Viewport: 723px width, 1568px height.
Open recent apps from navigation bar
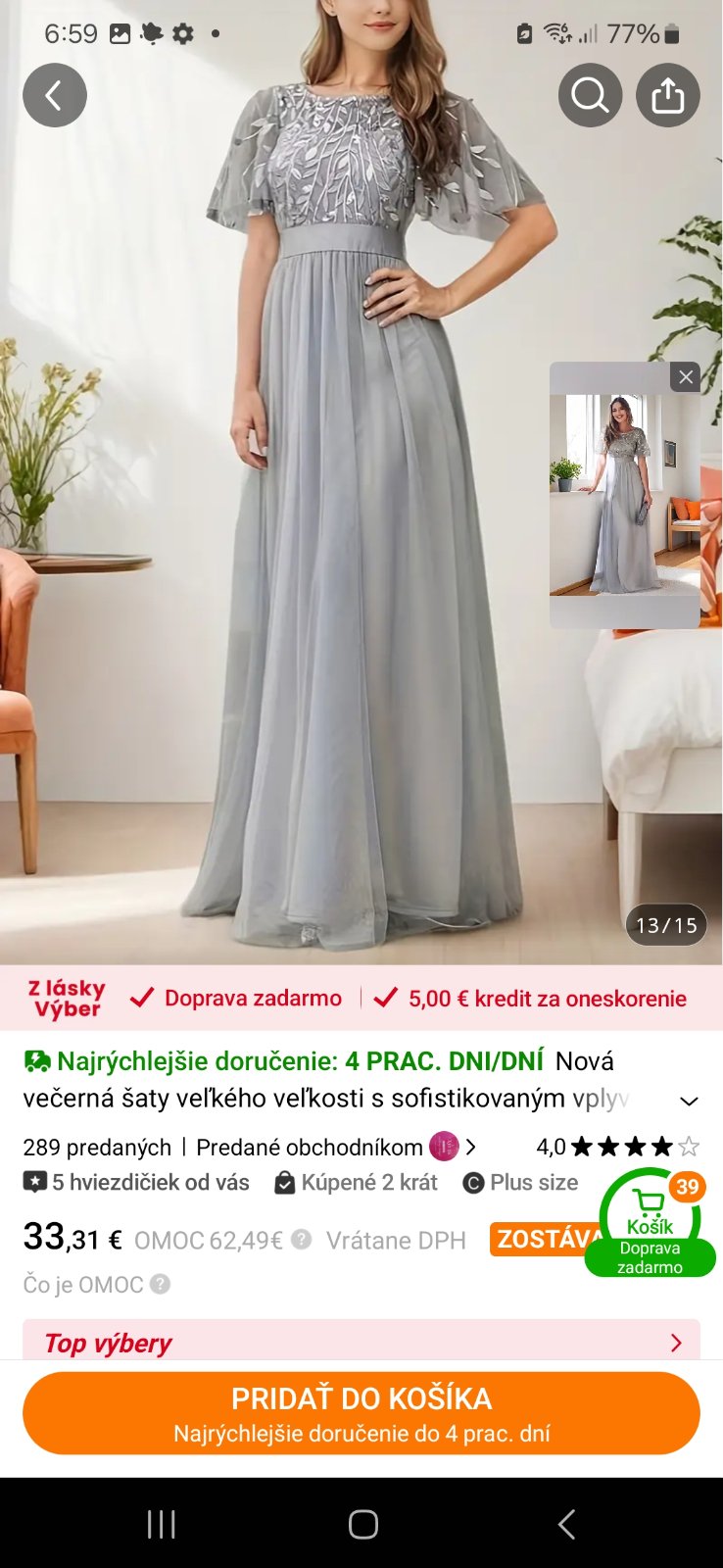[x=161, y=1524]
